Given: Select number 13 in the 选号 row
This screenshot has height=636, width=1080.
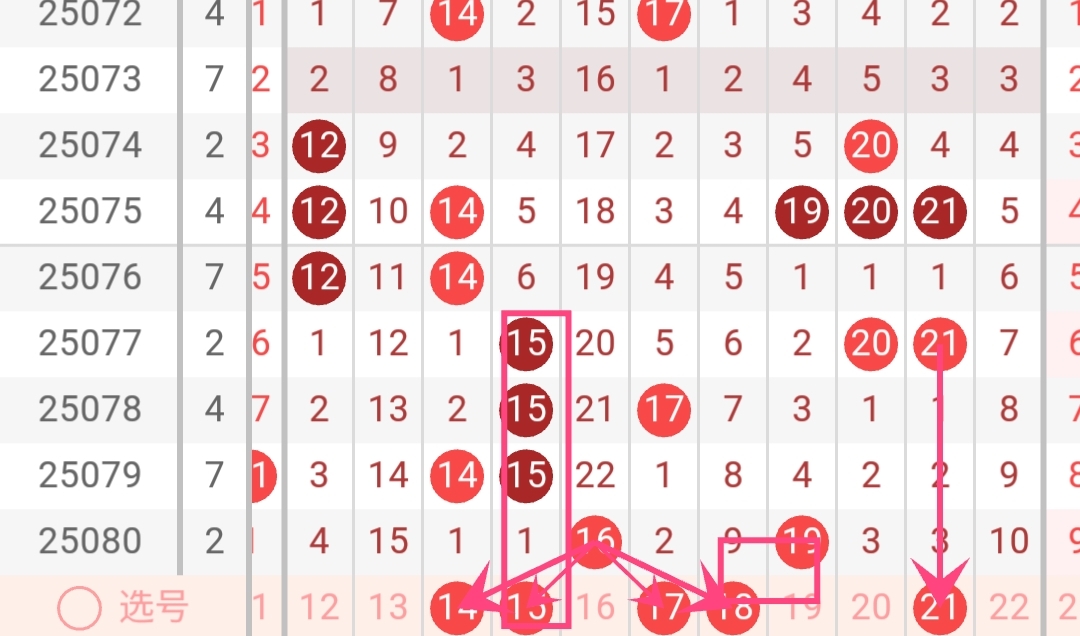Looking at the screenshot, I should tap(388, 607).
